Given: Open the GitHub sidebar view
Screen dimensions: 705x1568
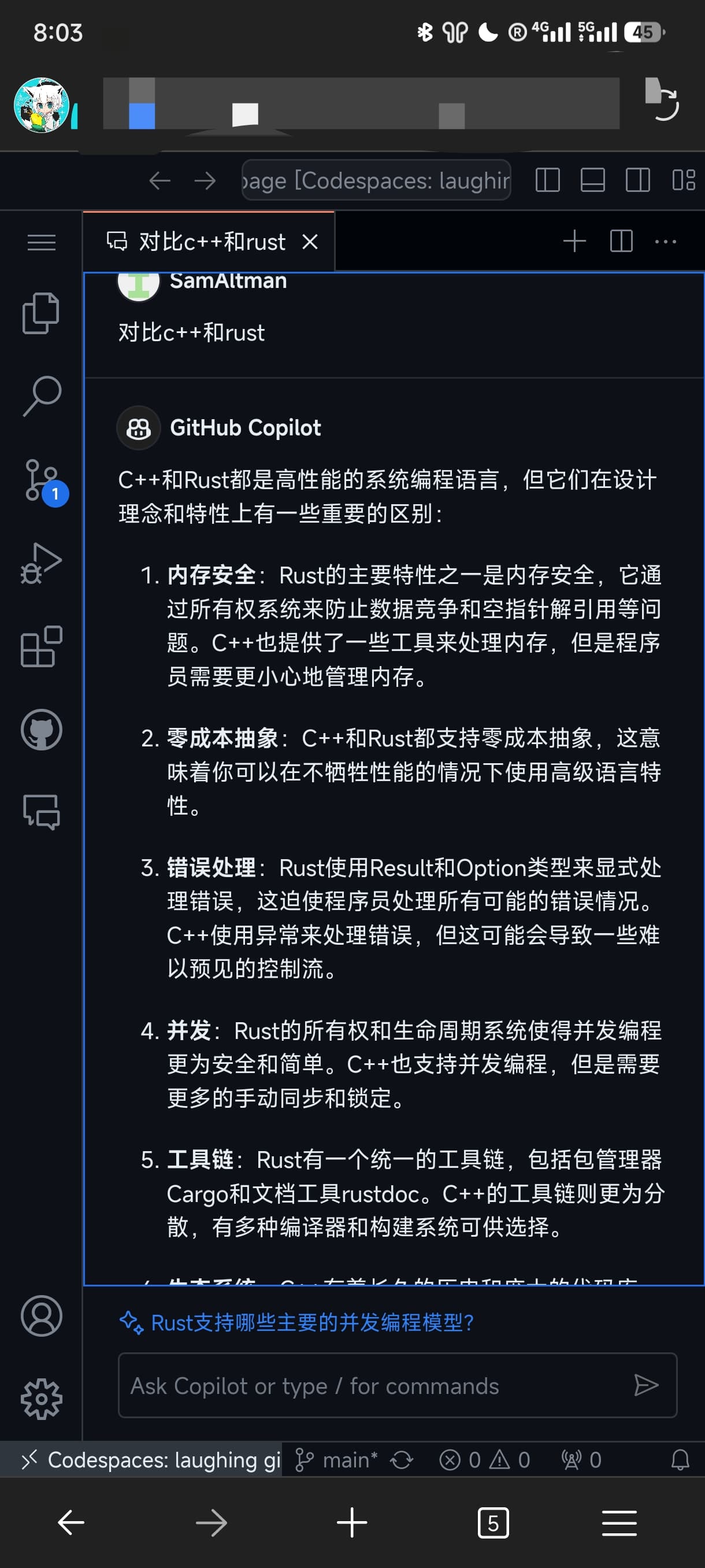Looking at the screenshot, I should pyautogui.click(x=42, y=730).
